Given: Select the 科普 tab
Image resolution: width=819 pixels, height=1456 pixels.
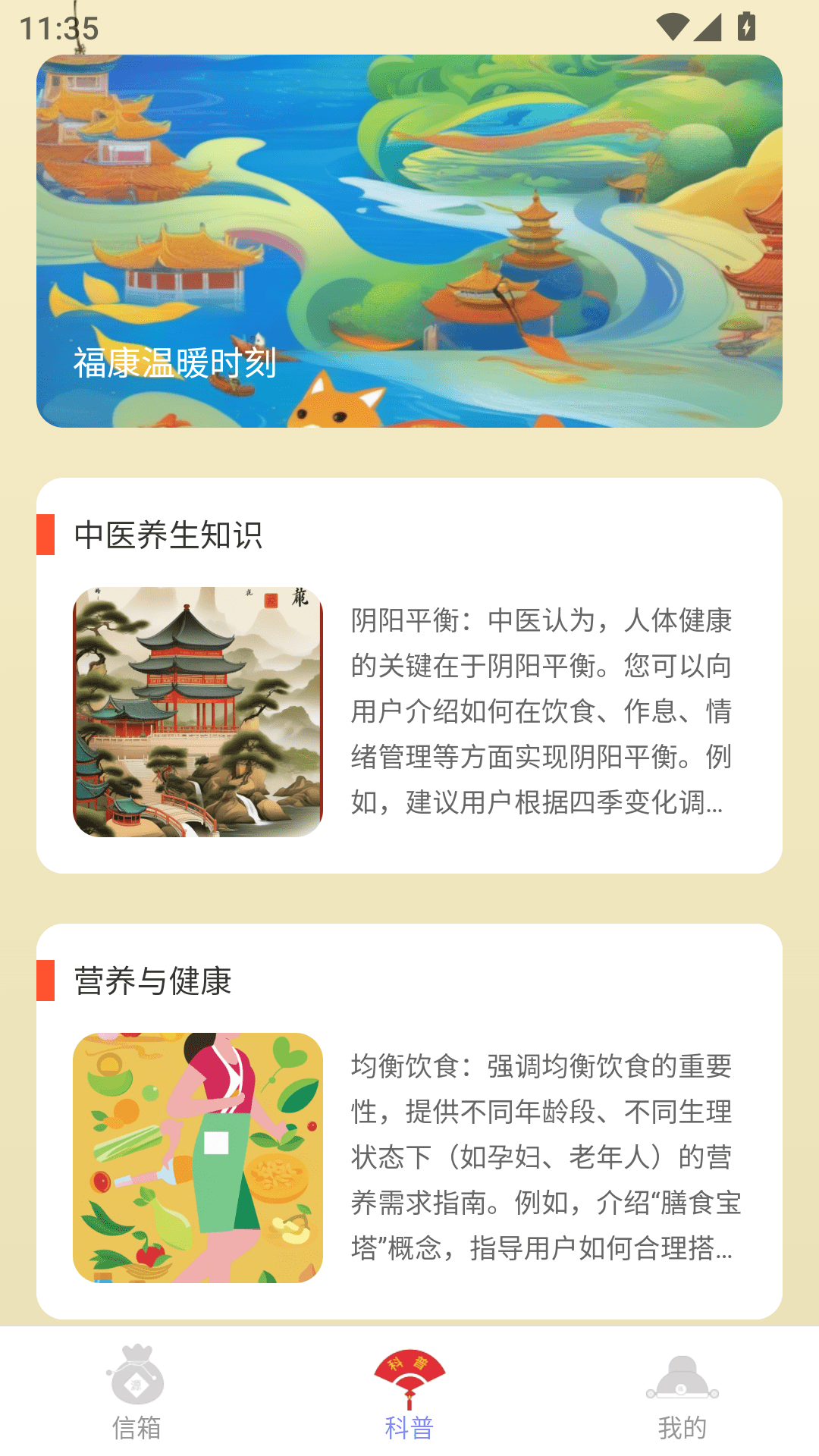Looking at the screenshot, I should [x=409, y=1392].
